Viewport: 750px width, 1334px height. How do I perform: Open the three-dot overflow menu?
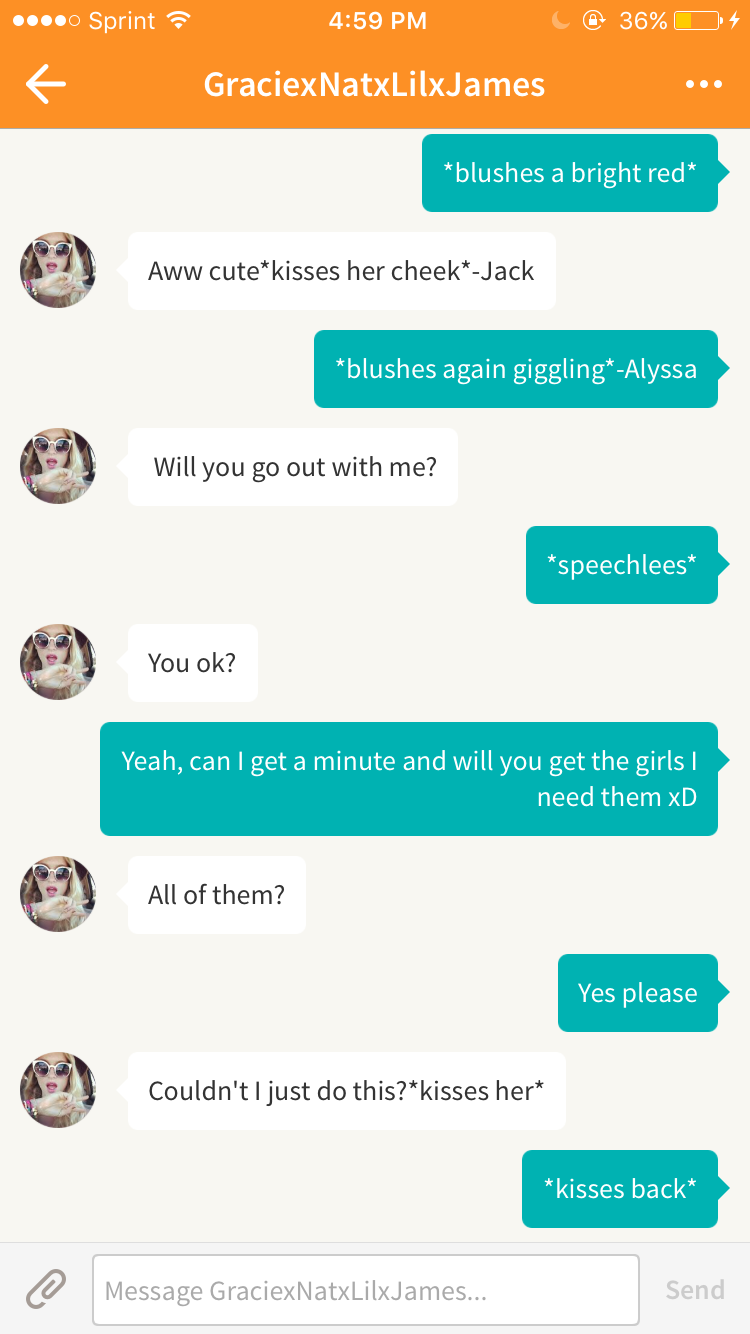[x=704, y=84]
